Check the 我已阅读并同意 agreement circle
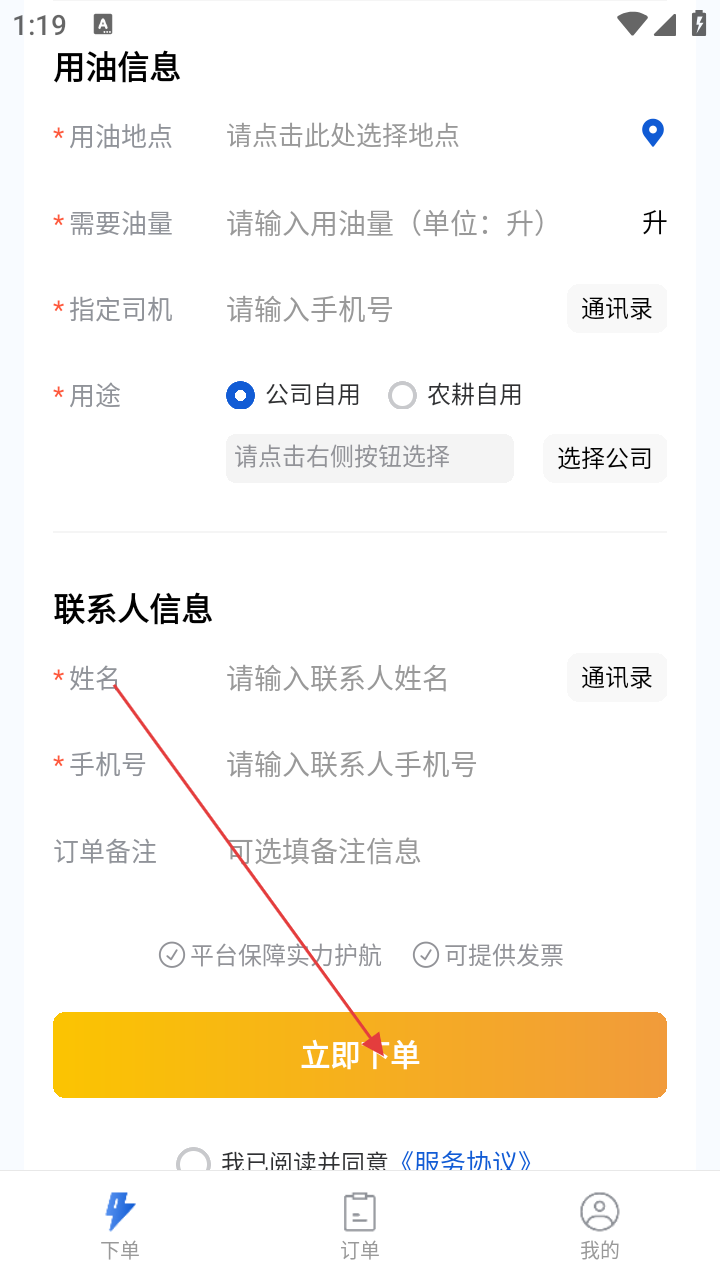720x1280 pixels. 192,1162
